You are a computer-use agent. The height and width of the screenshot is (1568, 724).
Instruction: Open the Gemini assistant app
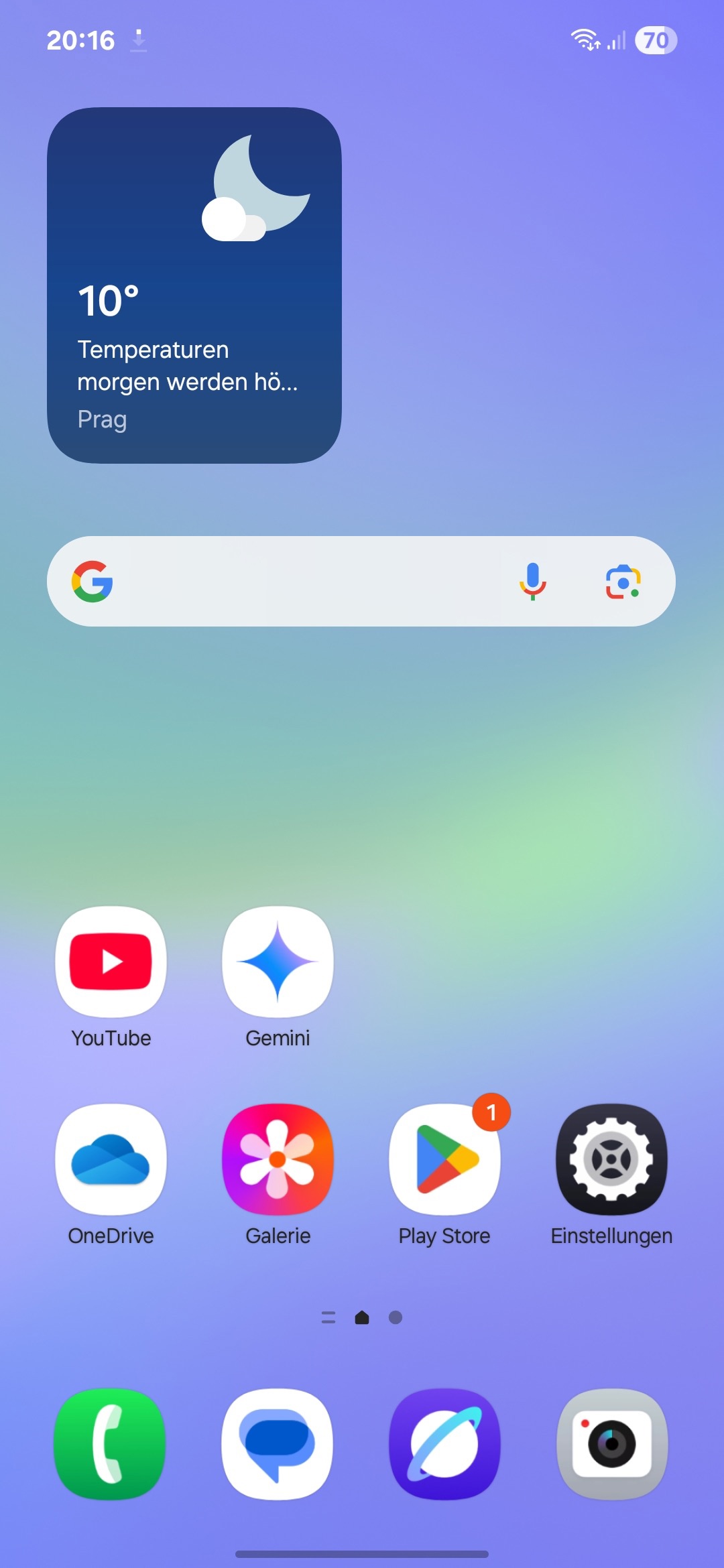tap(278, 962)
